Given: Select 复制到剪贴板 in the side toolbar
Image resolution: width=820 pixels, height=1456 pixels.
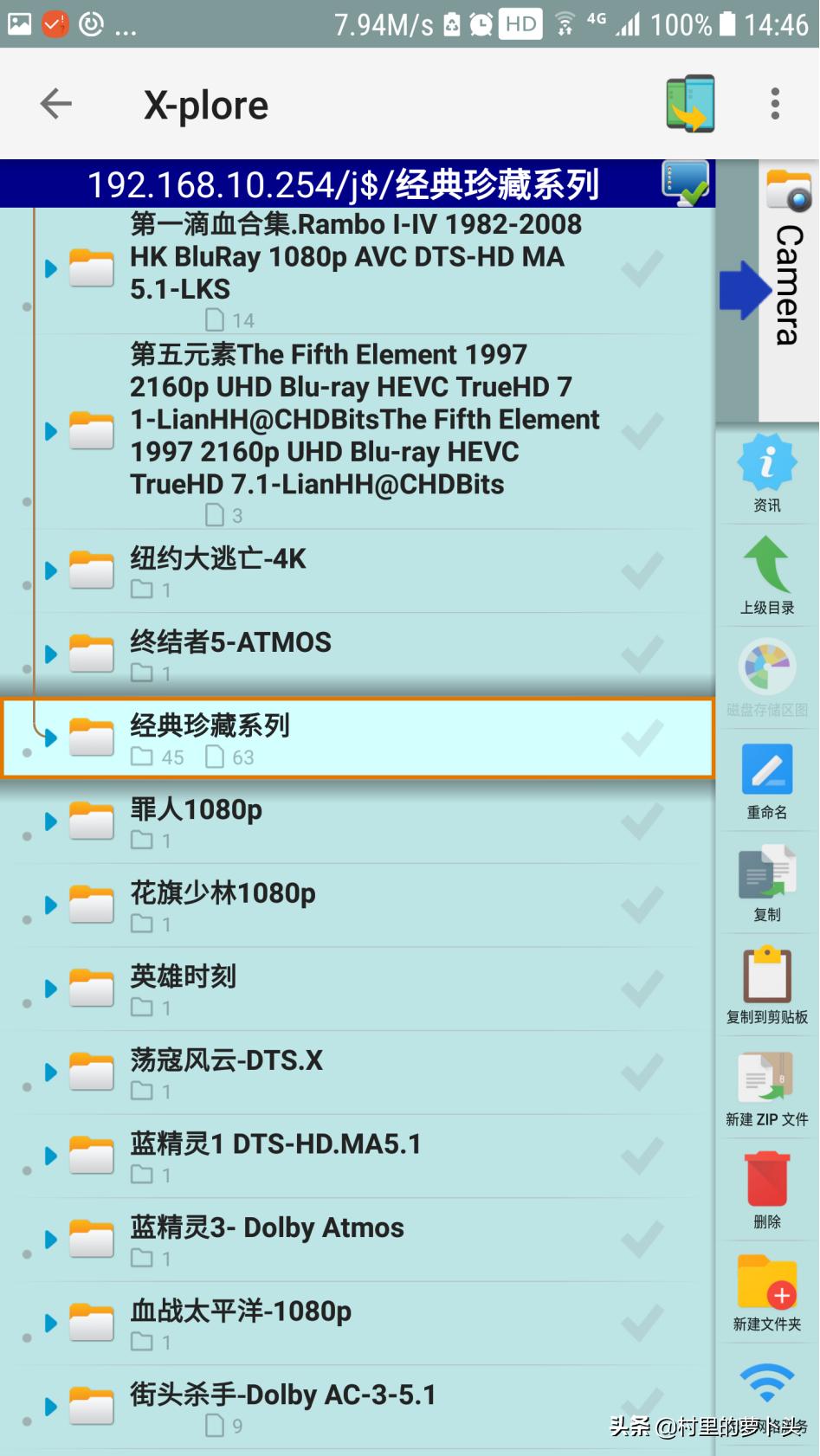Looking at the screenshot, I should pos(766,985).
